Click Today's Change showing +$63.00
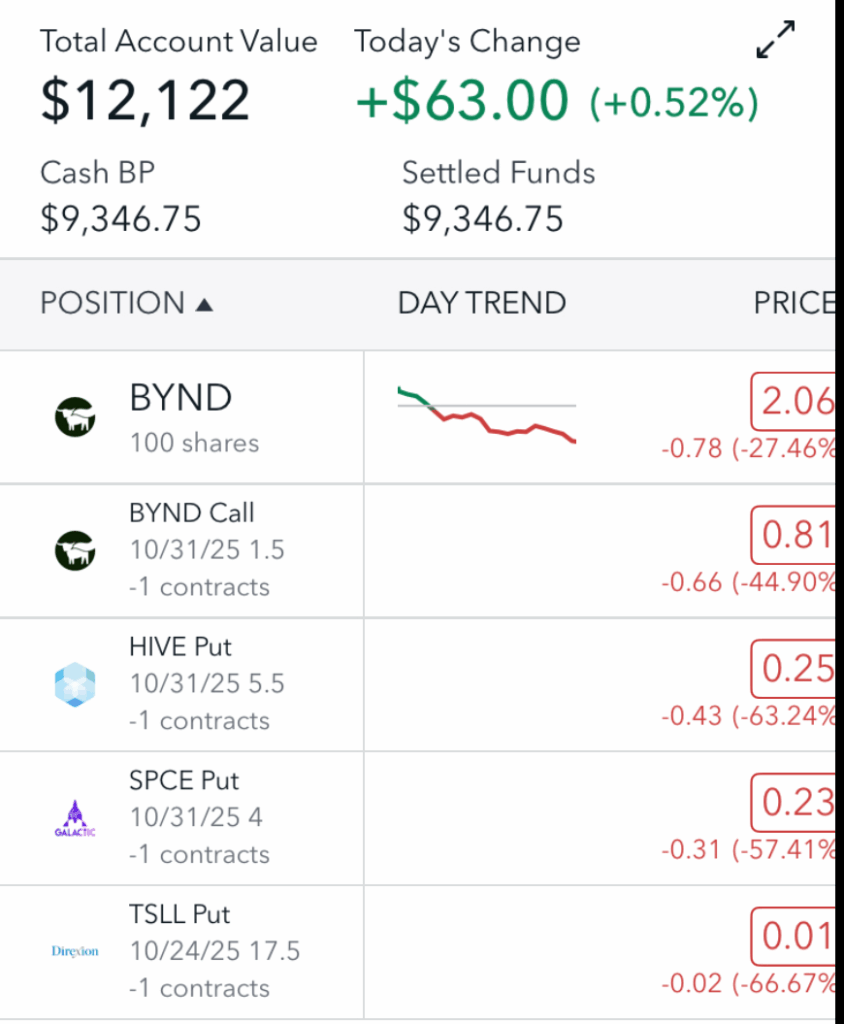 click(x=460, y=99)
